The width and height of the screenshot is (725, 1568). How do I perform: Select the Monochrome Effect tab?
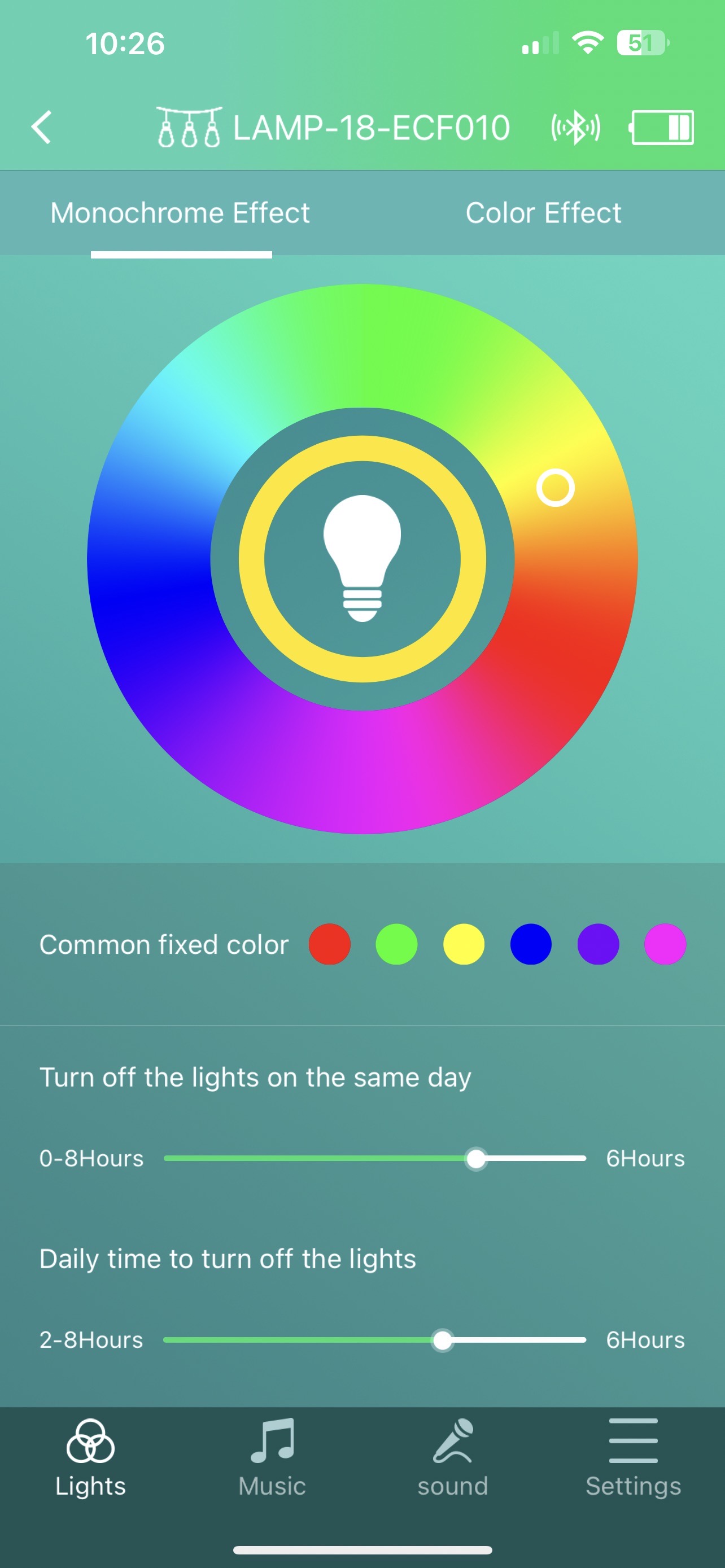[x=180, y=213]
